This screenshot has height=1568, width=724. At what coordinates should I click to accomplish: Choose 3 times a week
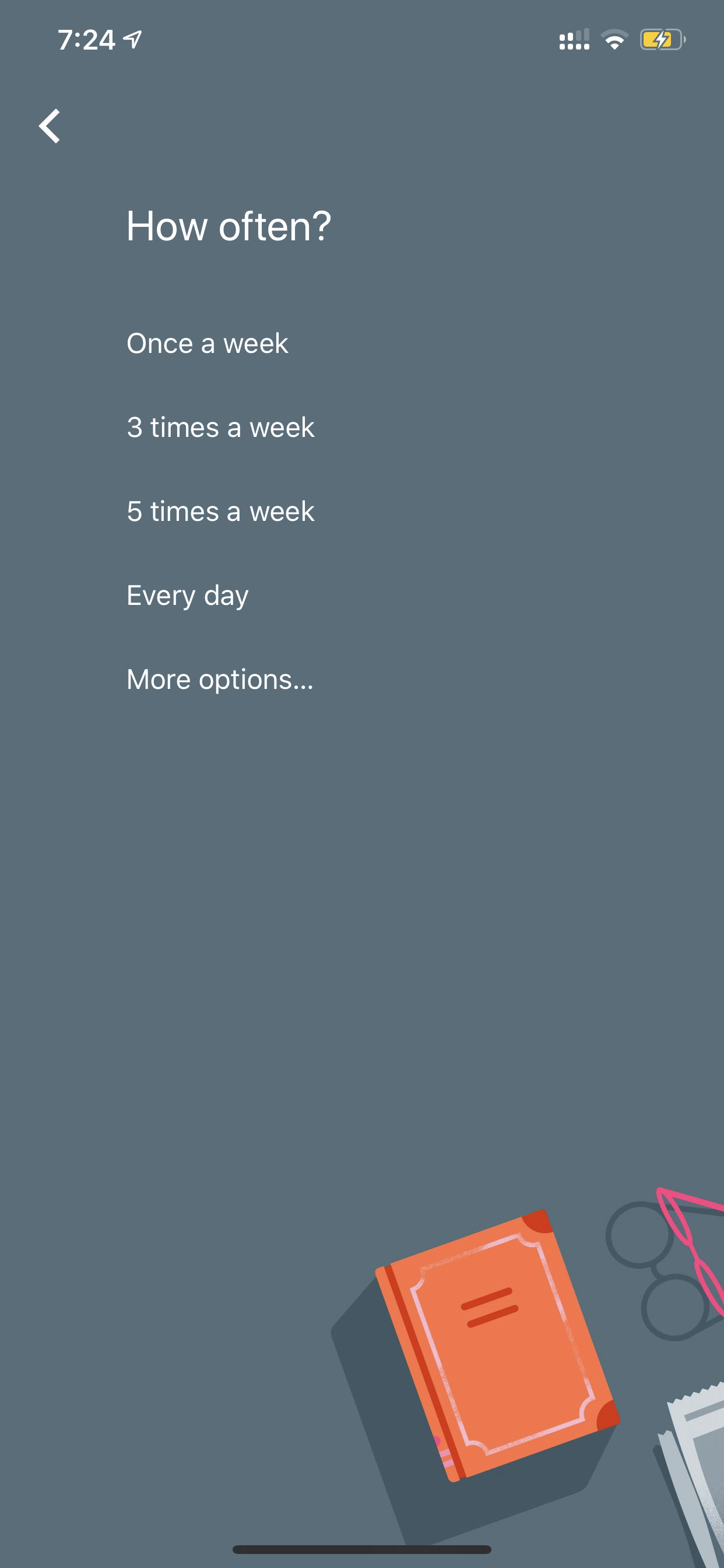[x=220, y=428]
